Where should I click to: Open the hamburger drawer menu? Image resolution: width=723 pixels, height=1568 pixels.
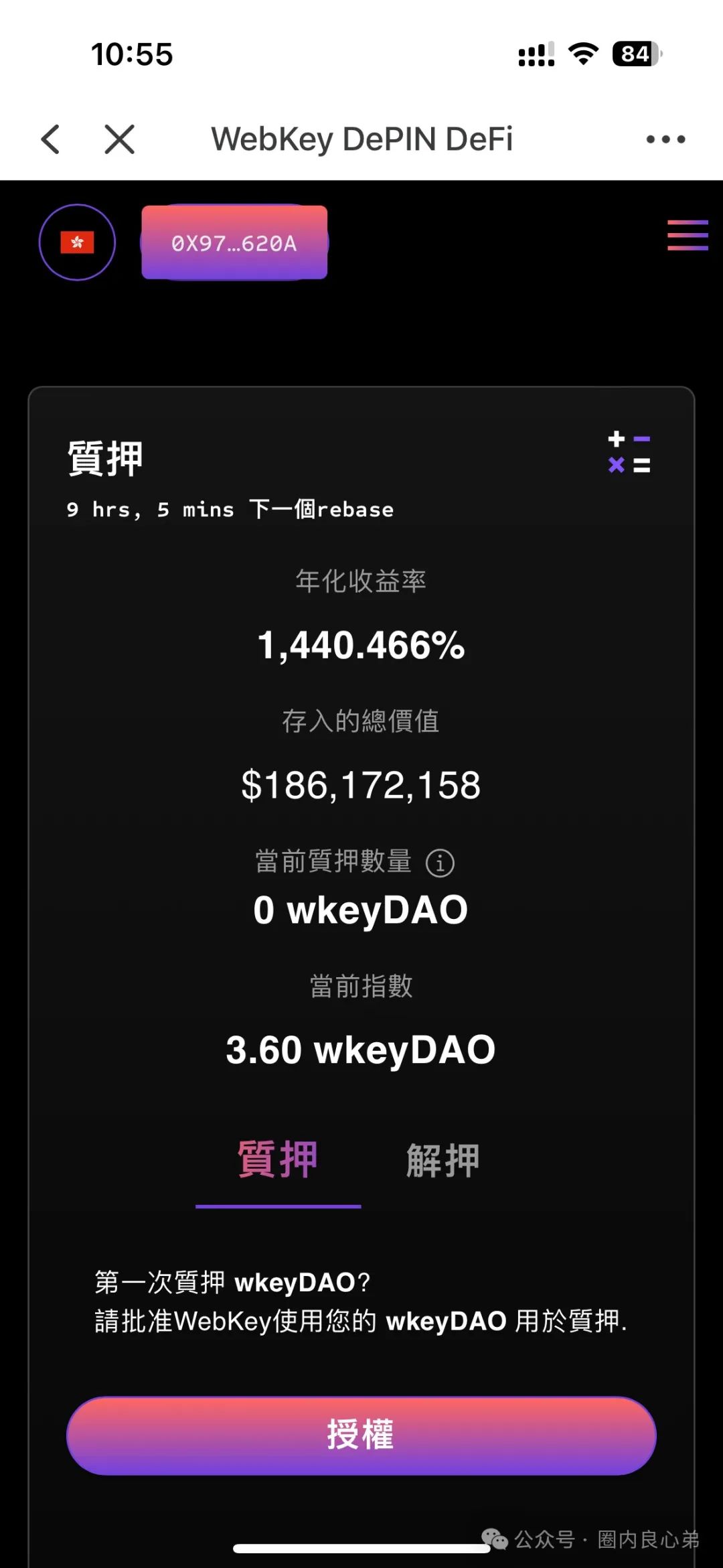688,235
